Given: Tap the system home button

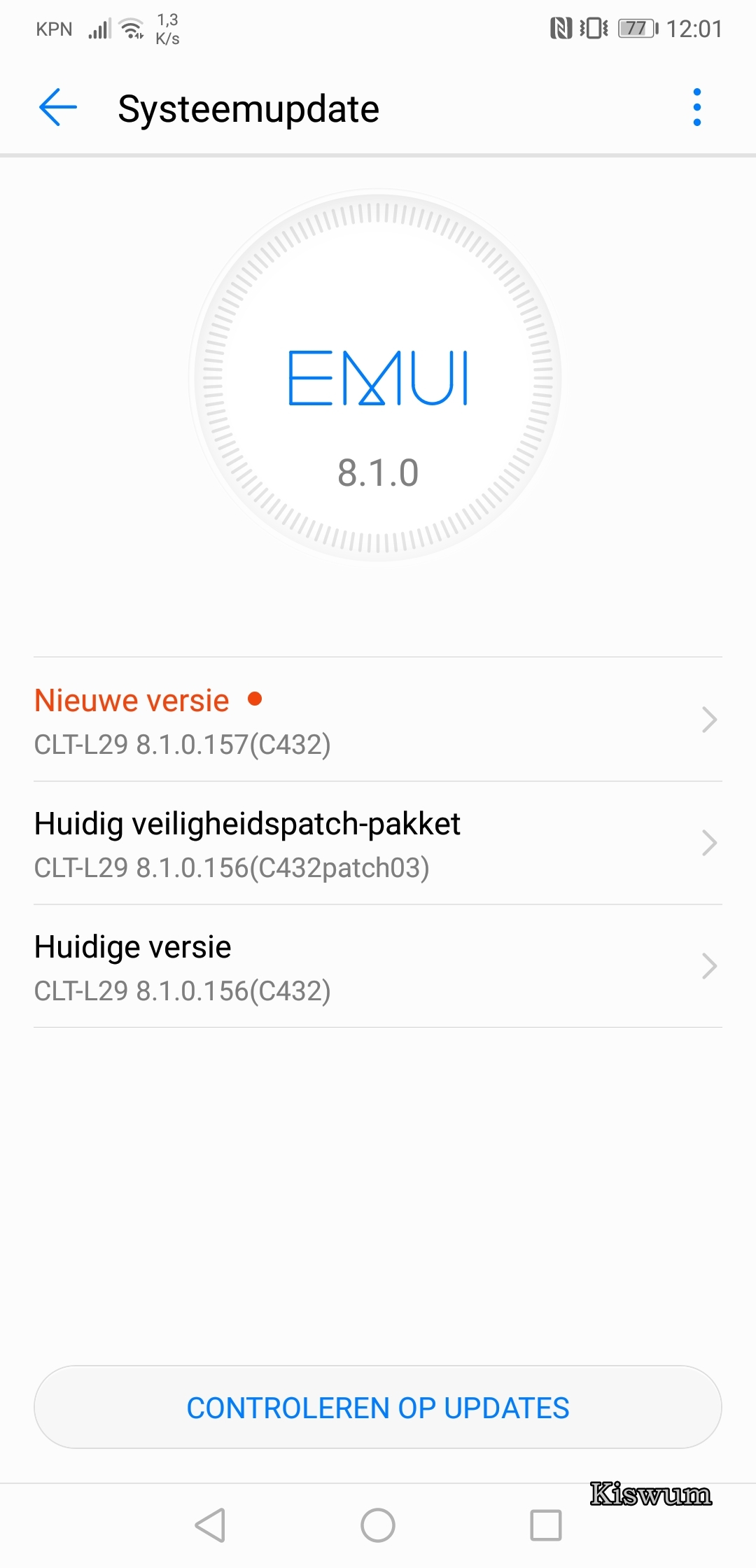Looking at the screenshot, I should pyautogui.click(x=378, y=1525).
